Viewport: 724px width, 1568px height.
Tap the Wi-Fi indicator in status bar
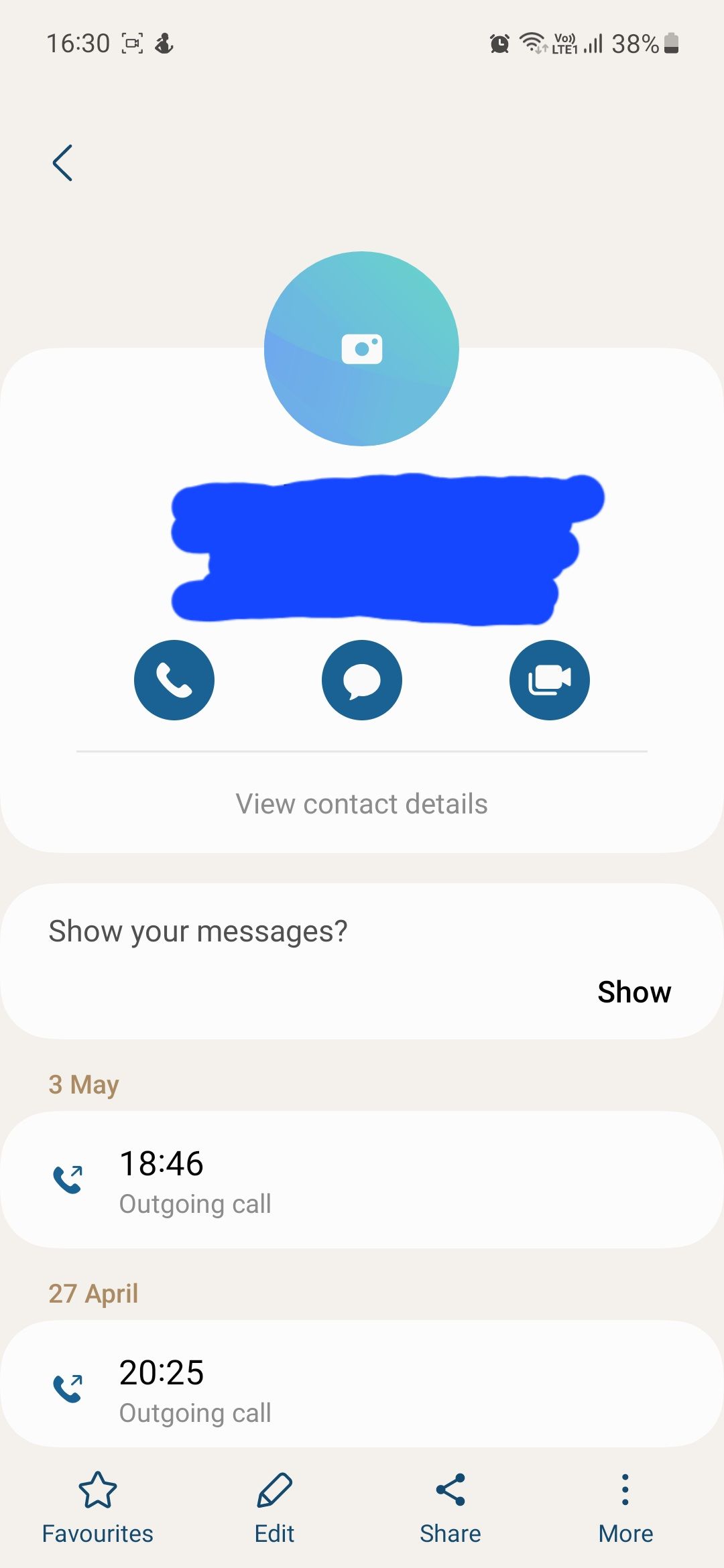pos(533,42)
